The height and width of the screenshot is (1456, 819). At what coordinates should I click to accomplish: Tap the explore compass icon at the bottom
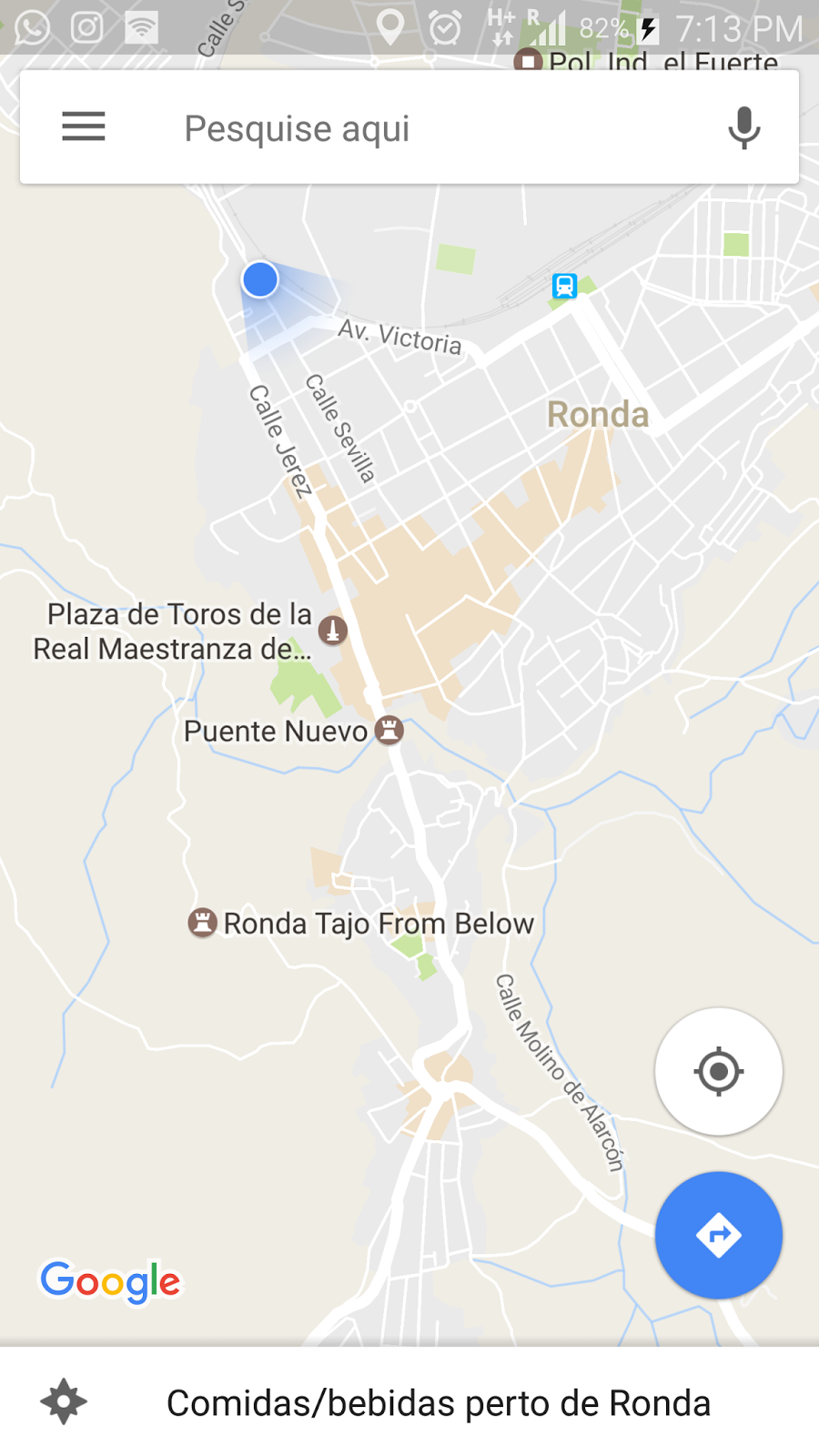coord(62,1401)
